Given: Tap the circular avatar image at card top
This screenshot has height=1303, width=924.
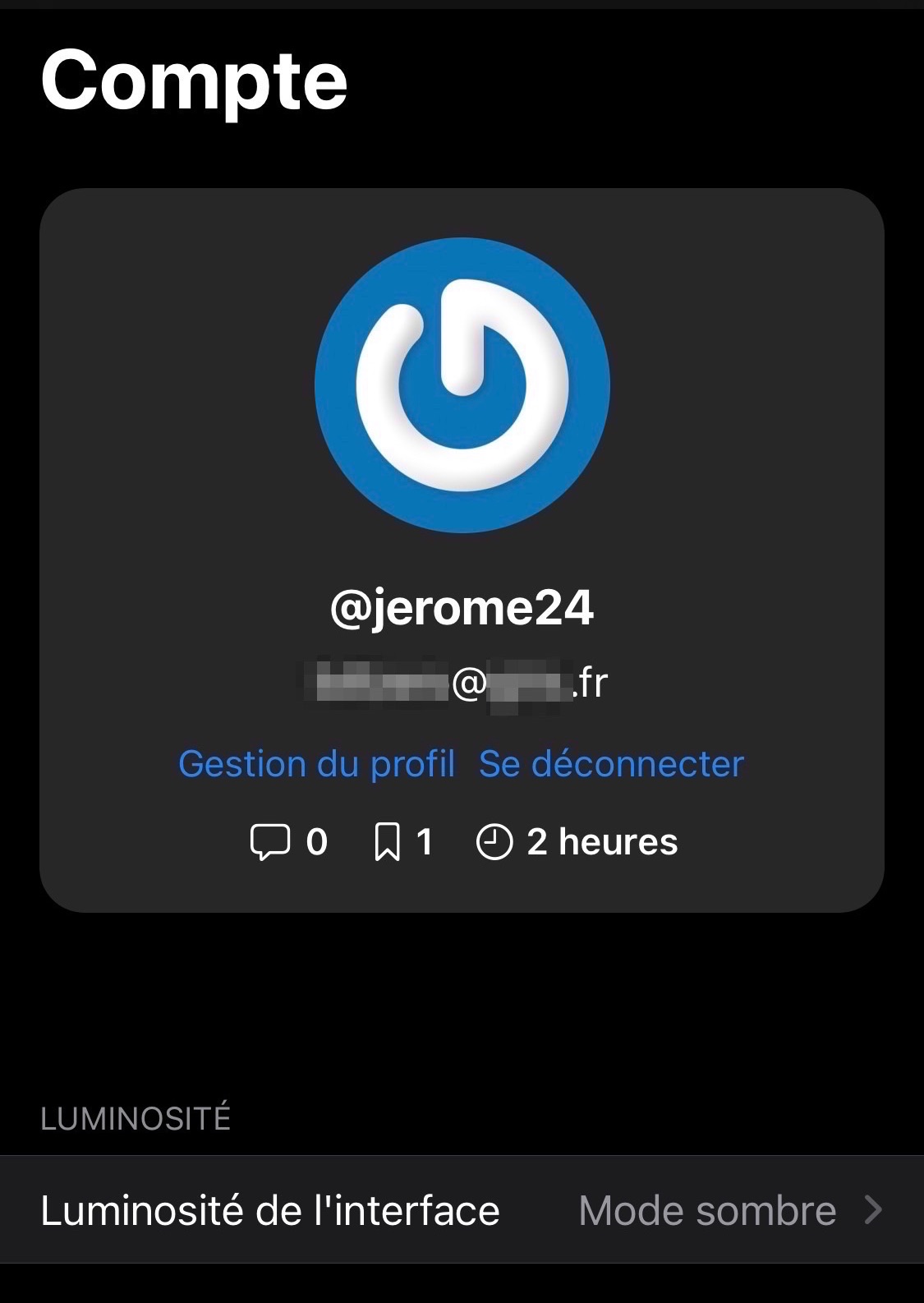Looking at the screenshot, I should pyautogui.click(x=462, y=384).
